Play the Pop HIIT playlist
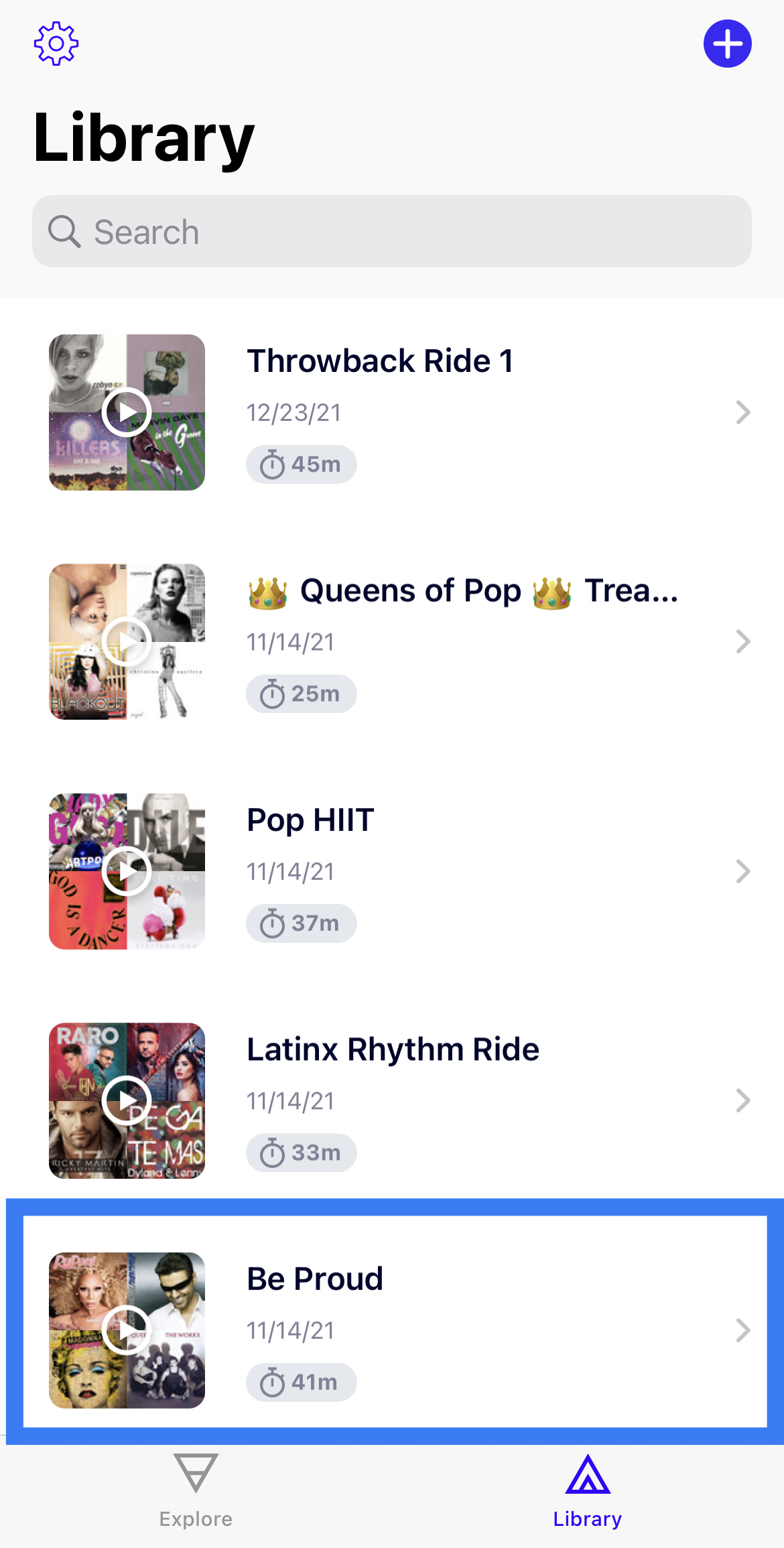 [x=127, y=871]
